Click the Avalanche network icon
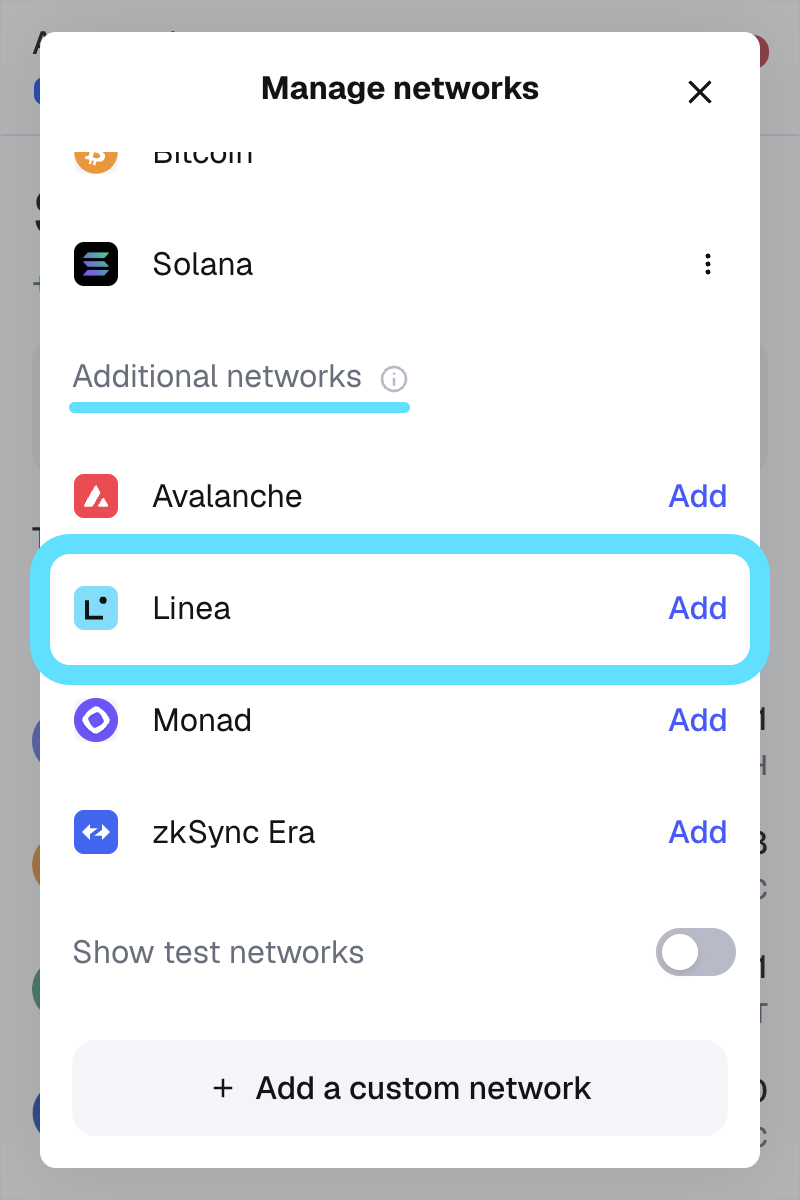 pos(95,496)
